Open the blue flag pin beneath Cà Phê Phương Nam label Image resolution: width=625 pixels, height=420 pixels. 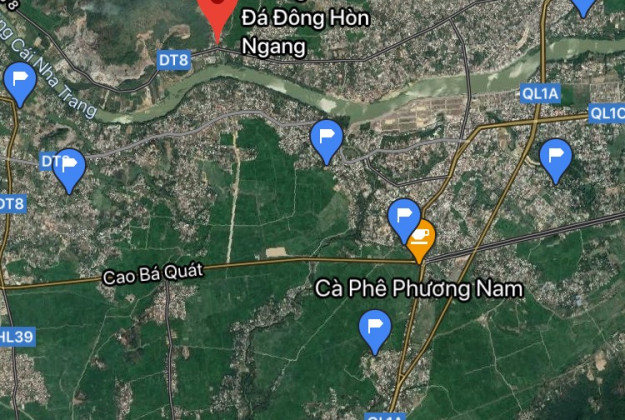(x=375, y=328)
